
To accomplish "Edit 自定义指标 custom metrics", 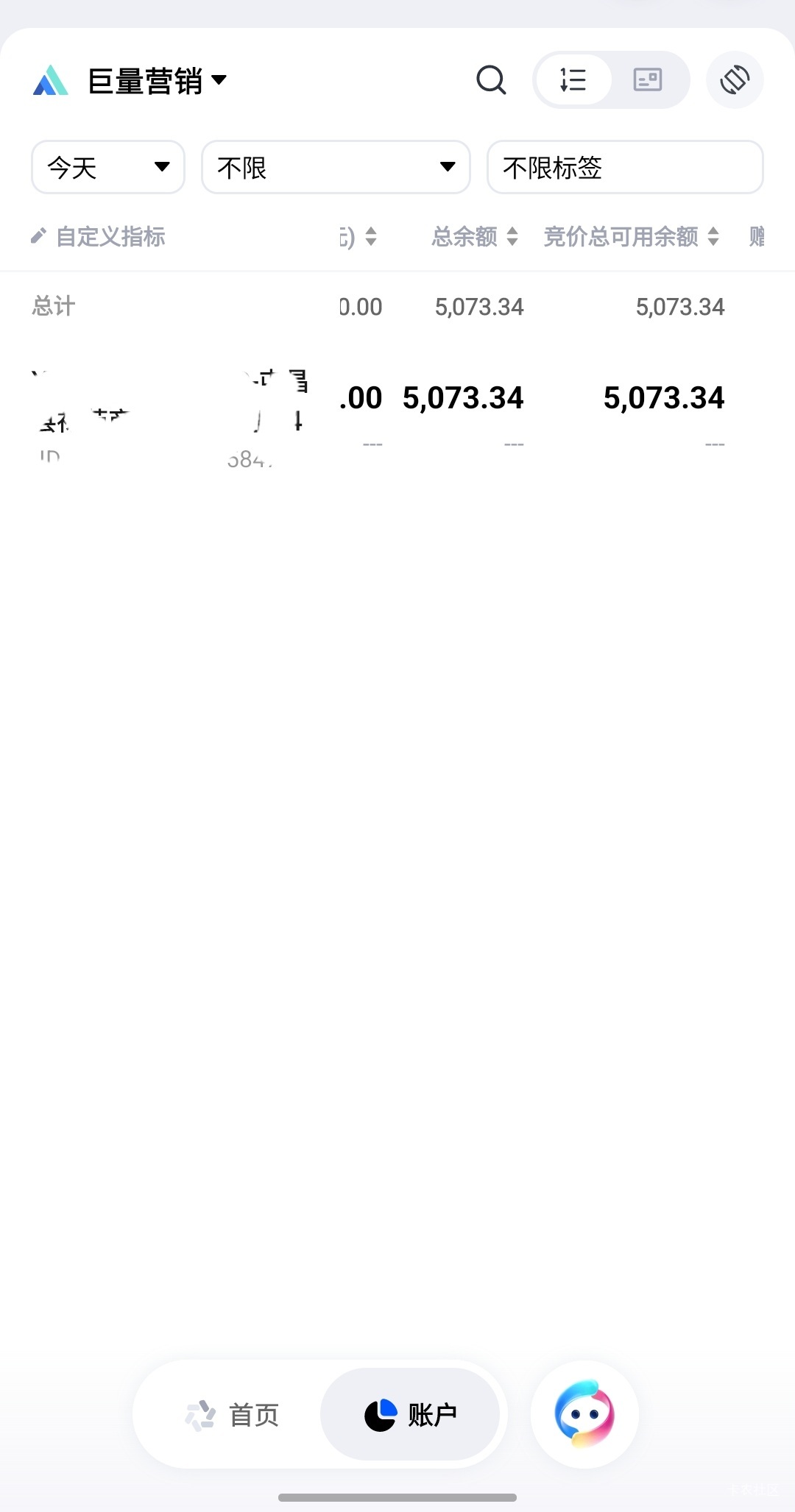I will (x=98, y=237).
